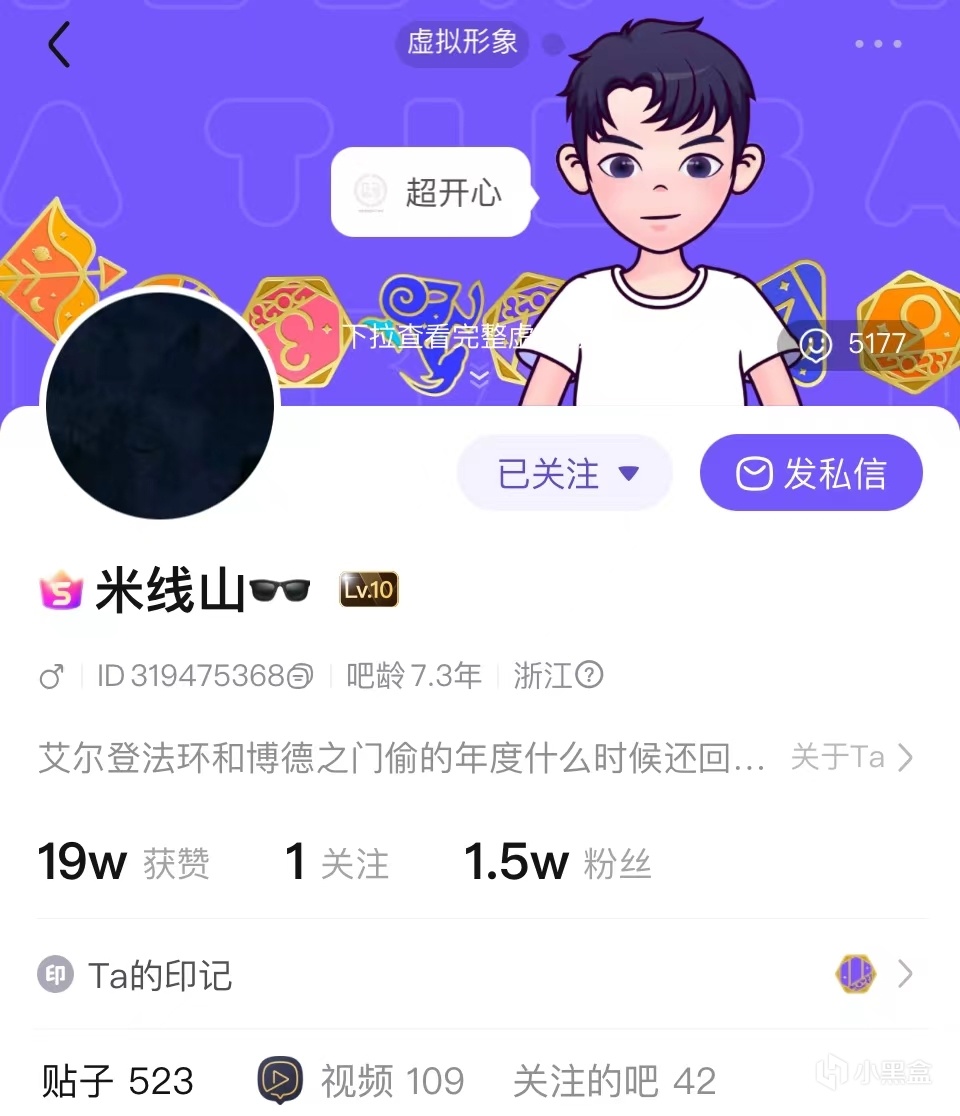Tap the 浙江 location help icon
Viewport: 960px width, 1116px height.
(x=590, y=676)
